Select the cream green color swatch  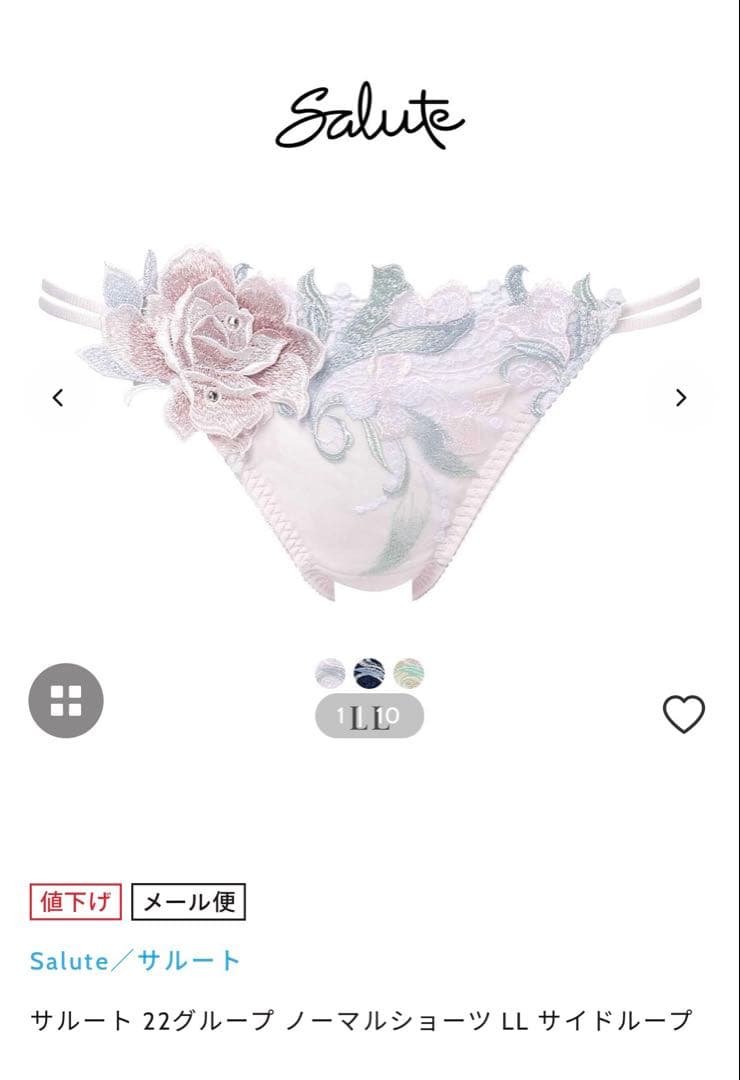point(408,672)
